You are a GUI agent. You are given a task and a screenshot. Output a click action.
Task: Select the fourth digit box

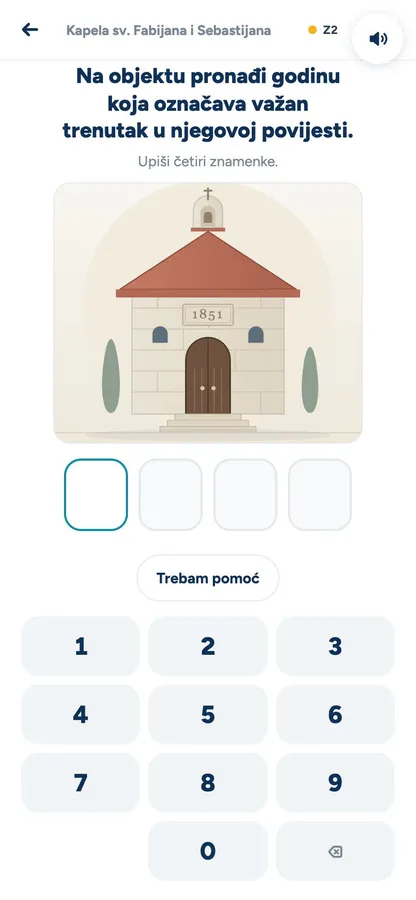click(320, 495)
